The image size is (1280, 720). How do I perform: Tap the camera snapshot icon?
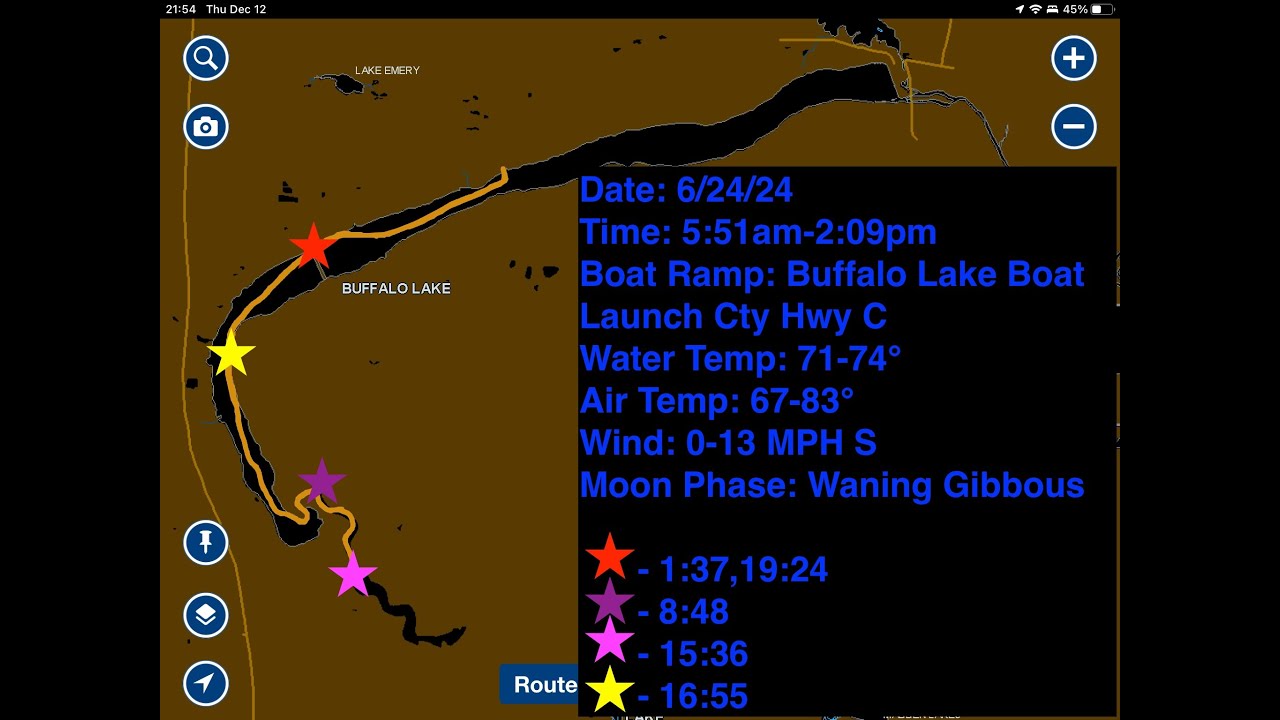pyautogui.click(x=206, y=127)
